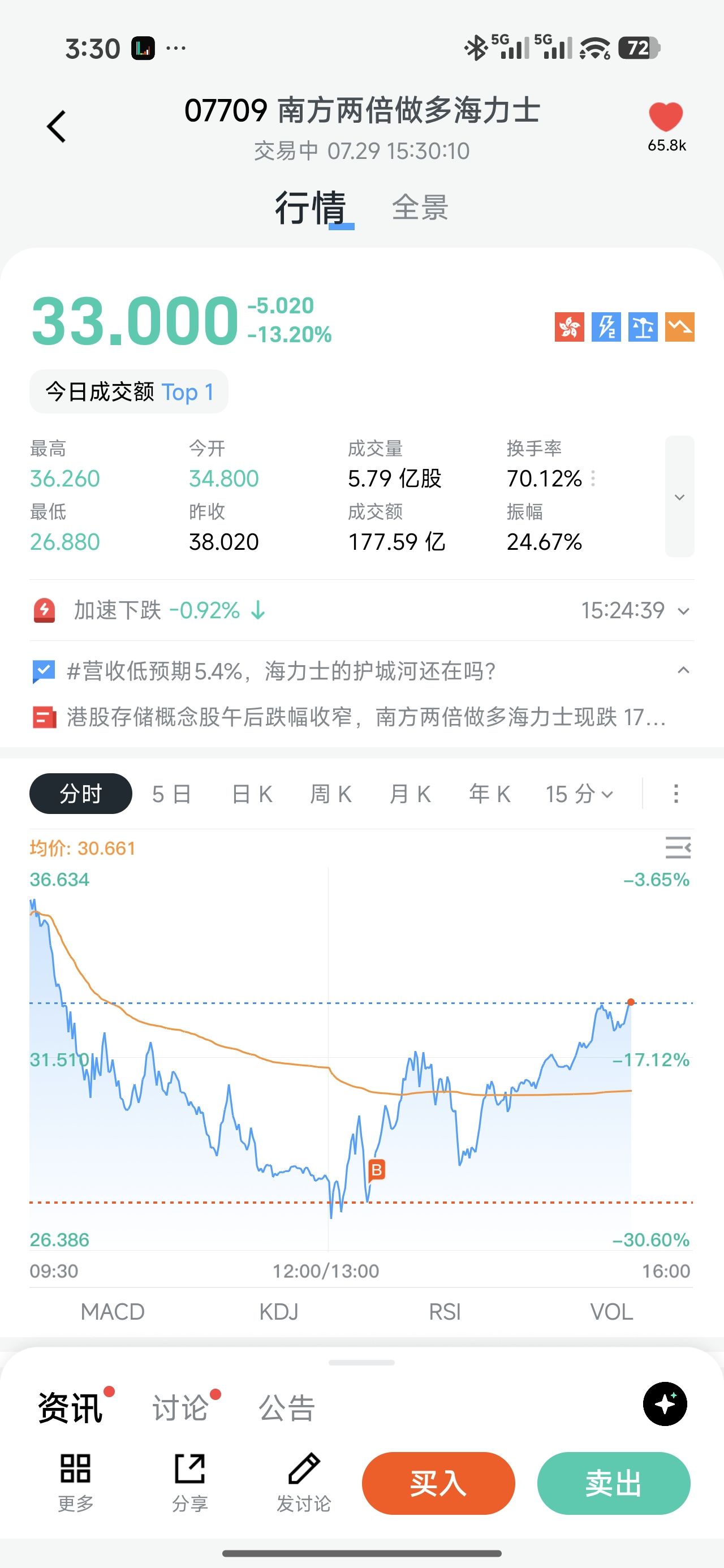
Task: Open the chart three-dot options menu
Action: [x=676, y=794]
